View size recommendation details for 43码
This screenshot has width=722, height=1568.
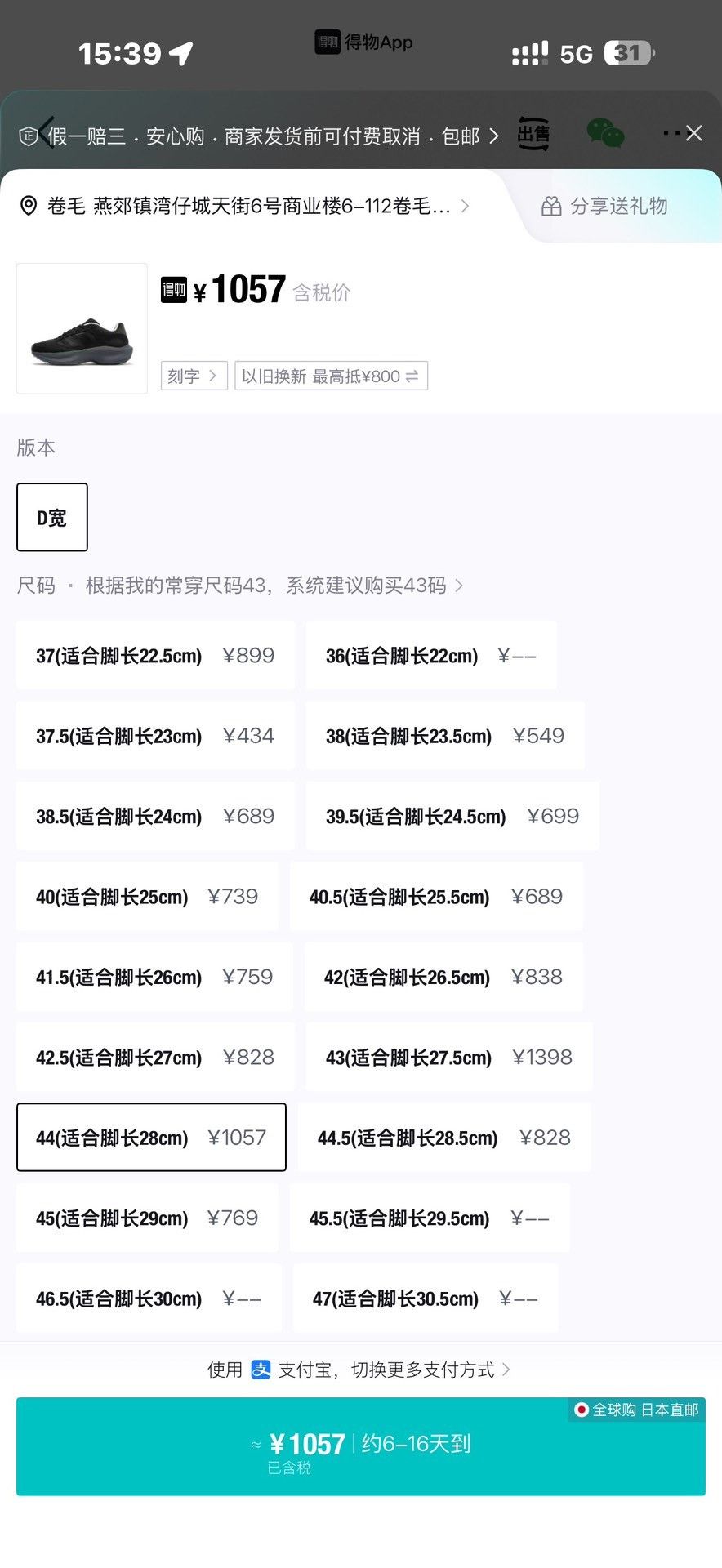click(274, 586)
